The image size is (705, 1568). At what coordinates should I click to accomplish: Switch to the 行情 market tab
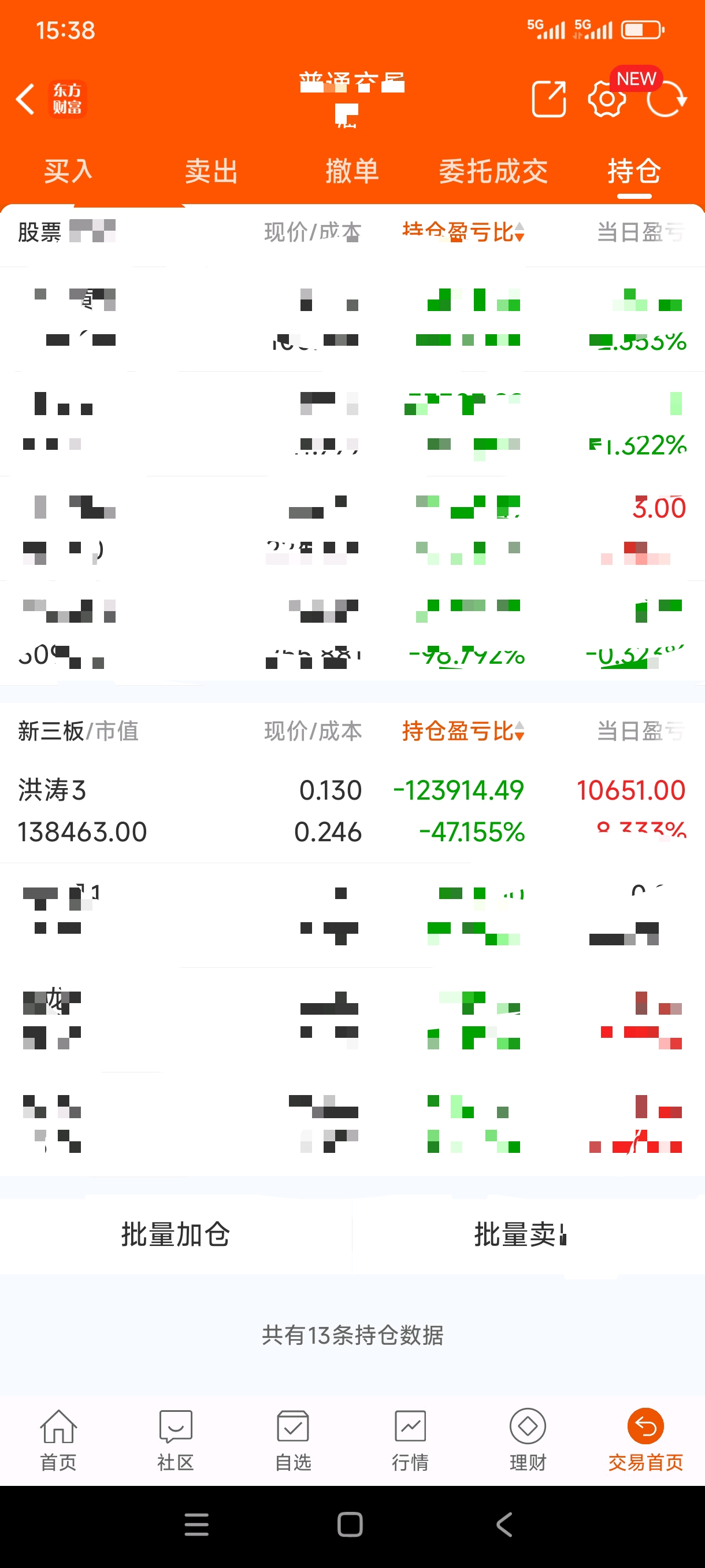(x=411, y=1439)
